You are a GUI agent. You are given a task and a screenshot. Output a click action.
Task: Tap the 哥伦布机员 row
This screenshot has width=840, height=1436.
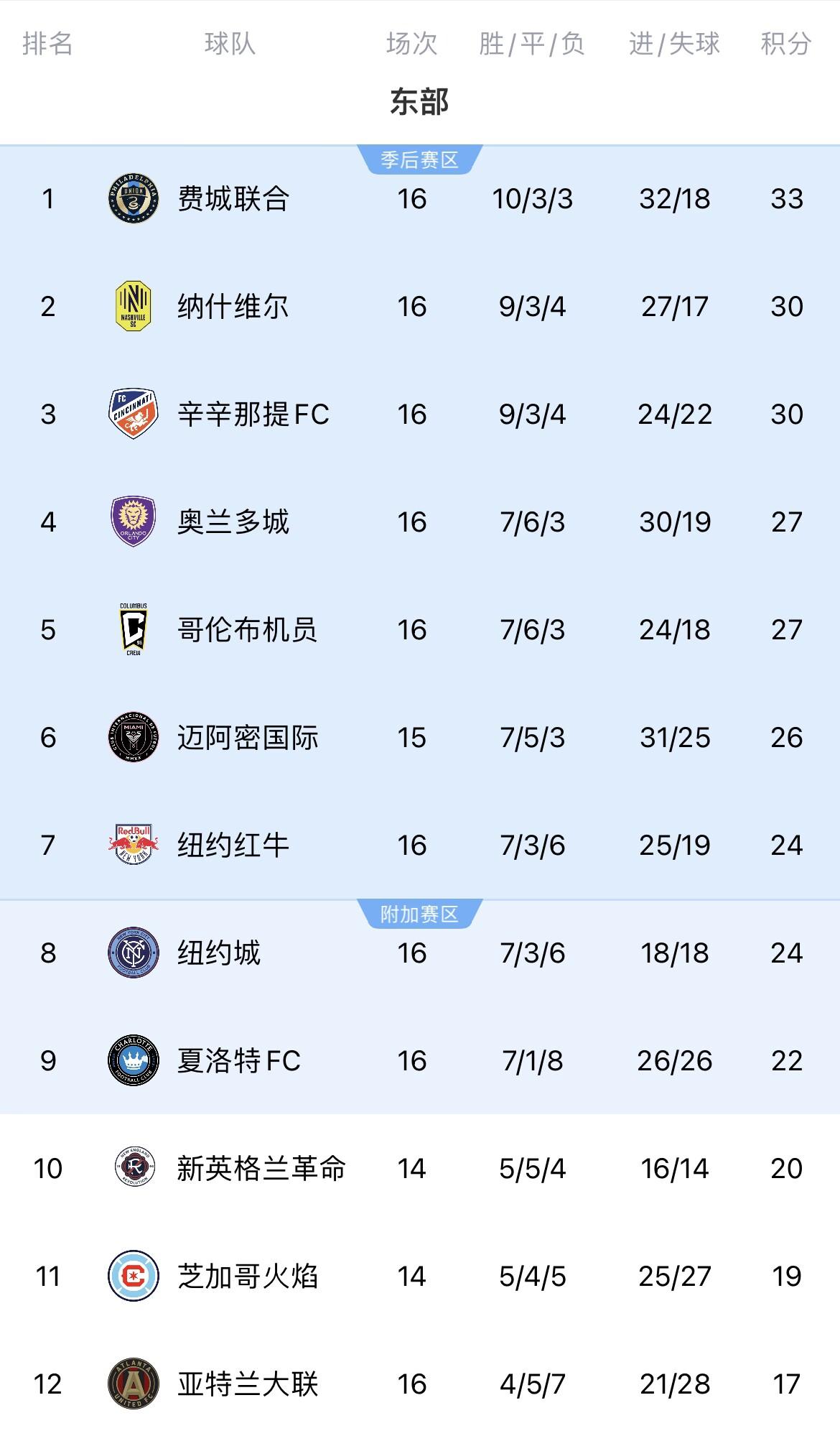420,630
